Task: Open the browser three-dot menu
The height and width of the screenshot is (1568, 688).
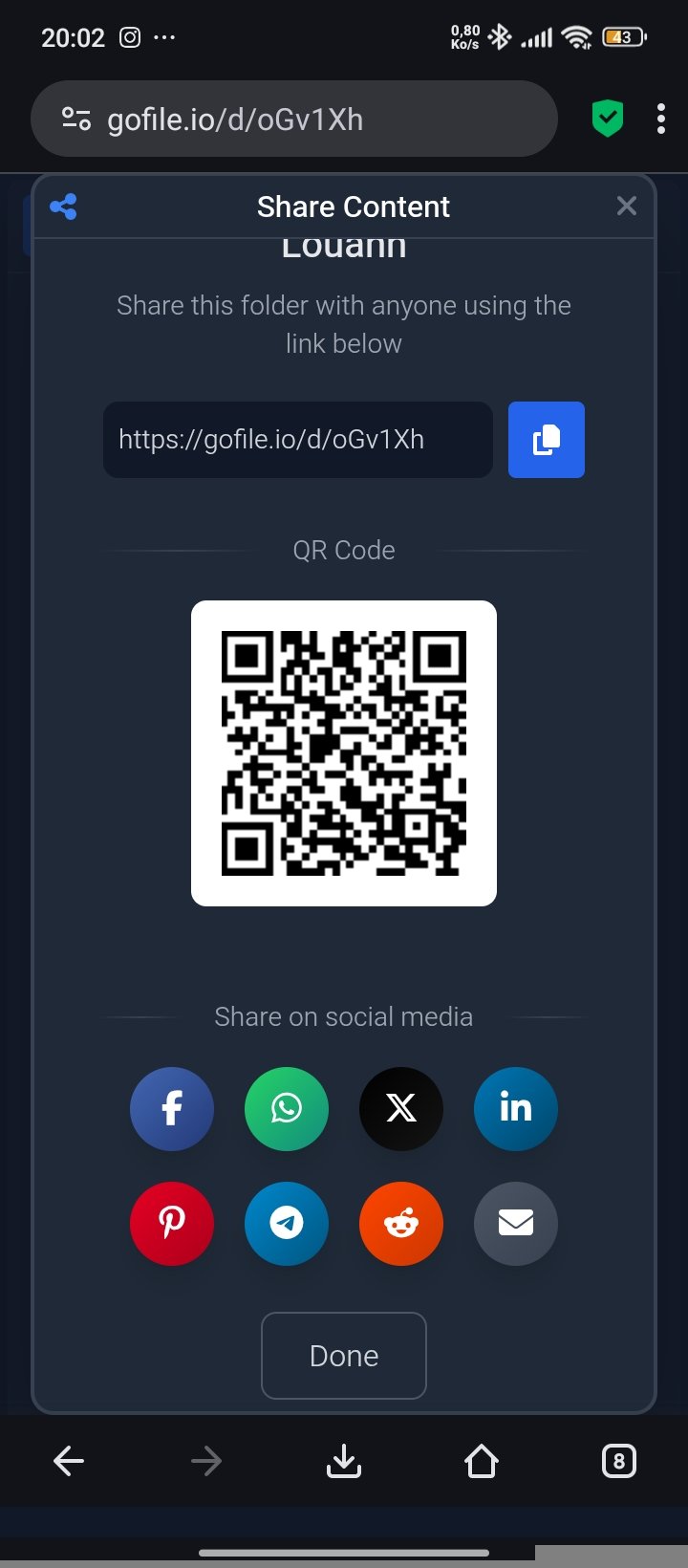Action: tap(660, 118)
